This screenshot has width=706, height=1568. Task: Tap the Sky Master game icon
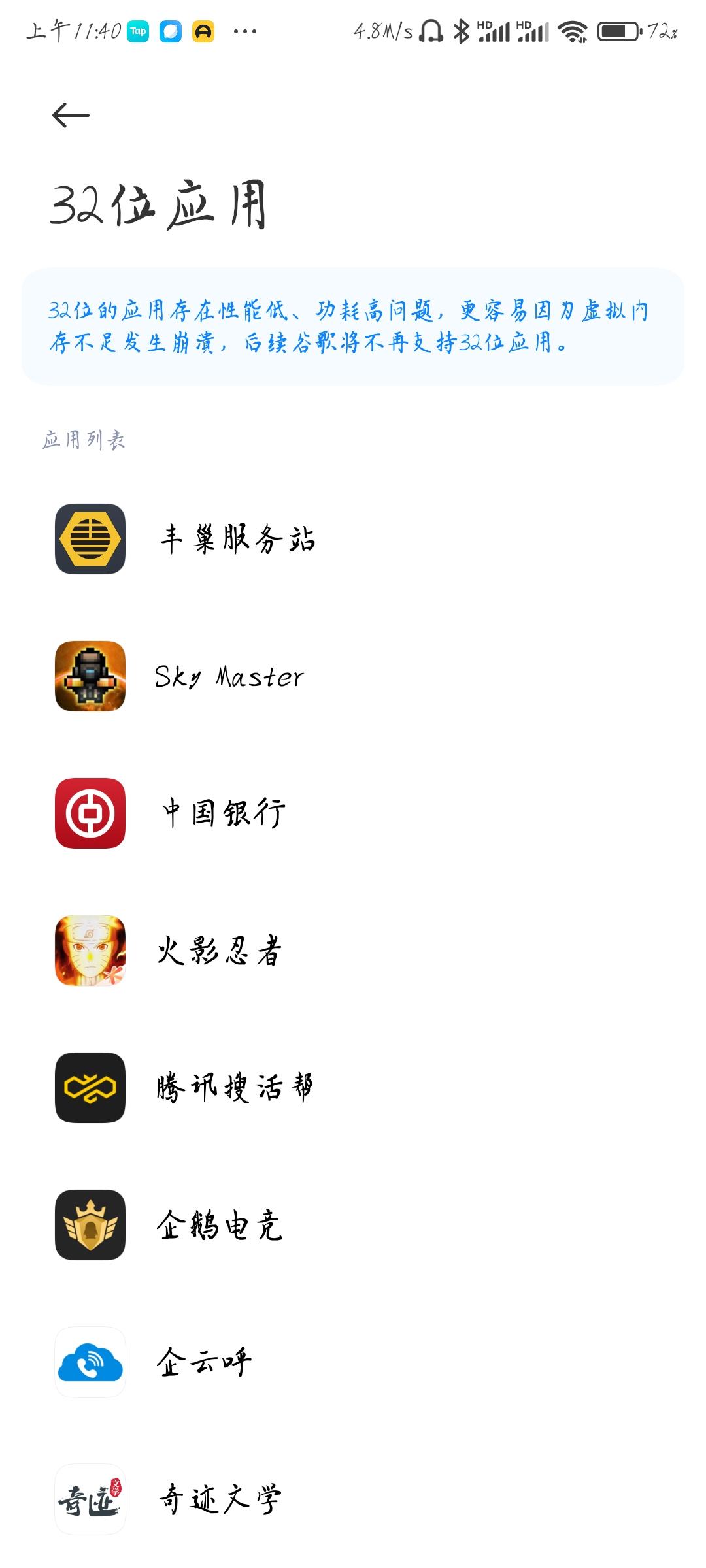[90, 678]
